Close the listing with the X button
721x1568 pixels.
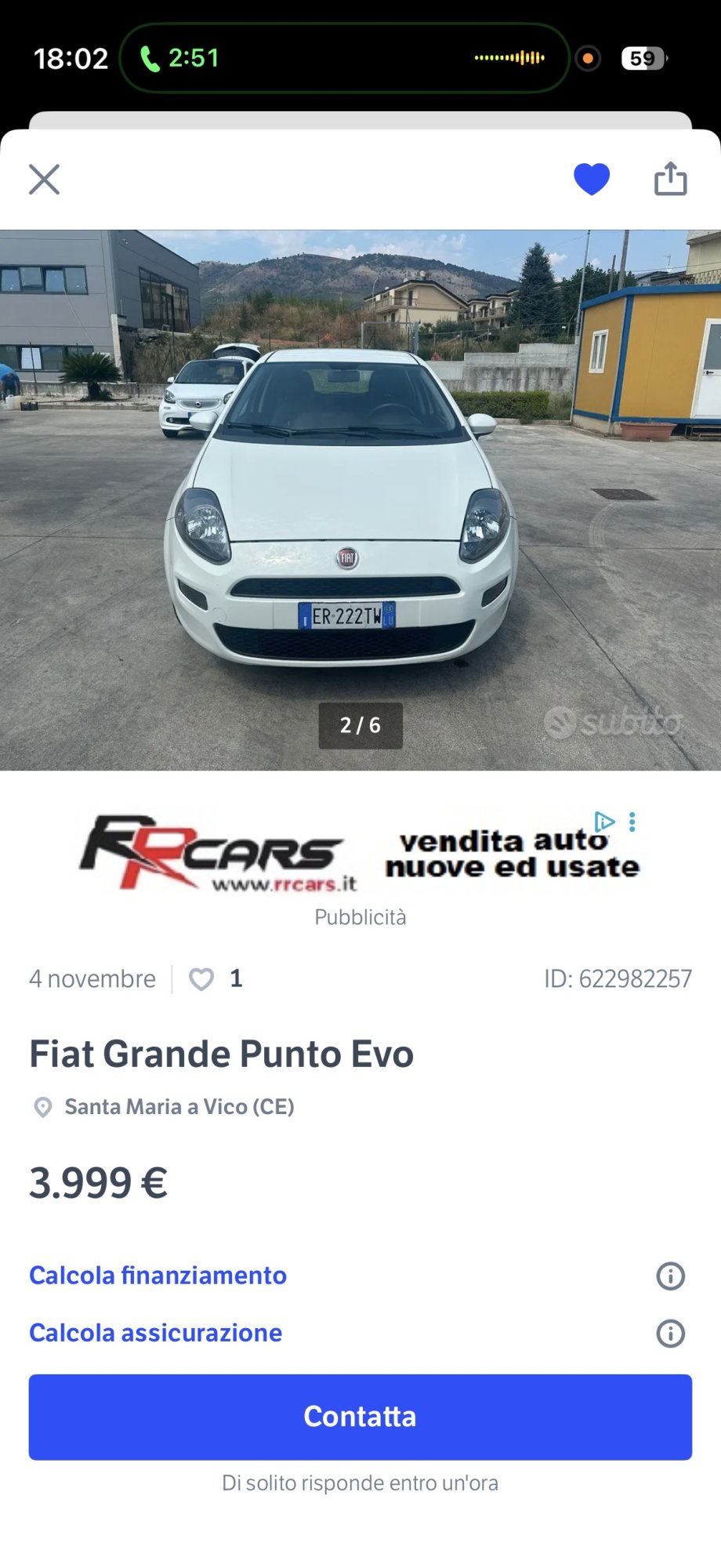pos(45,180)
